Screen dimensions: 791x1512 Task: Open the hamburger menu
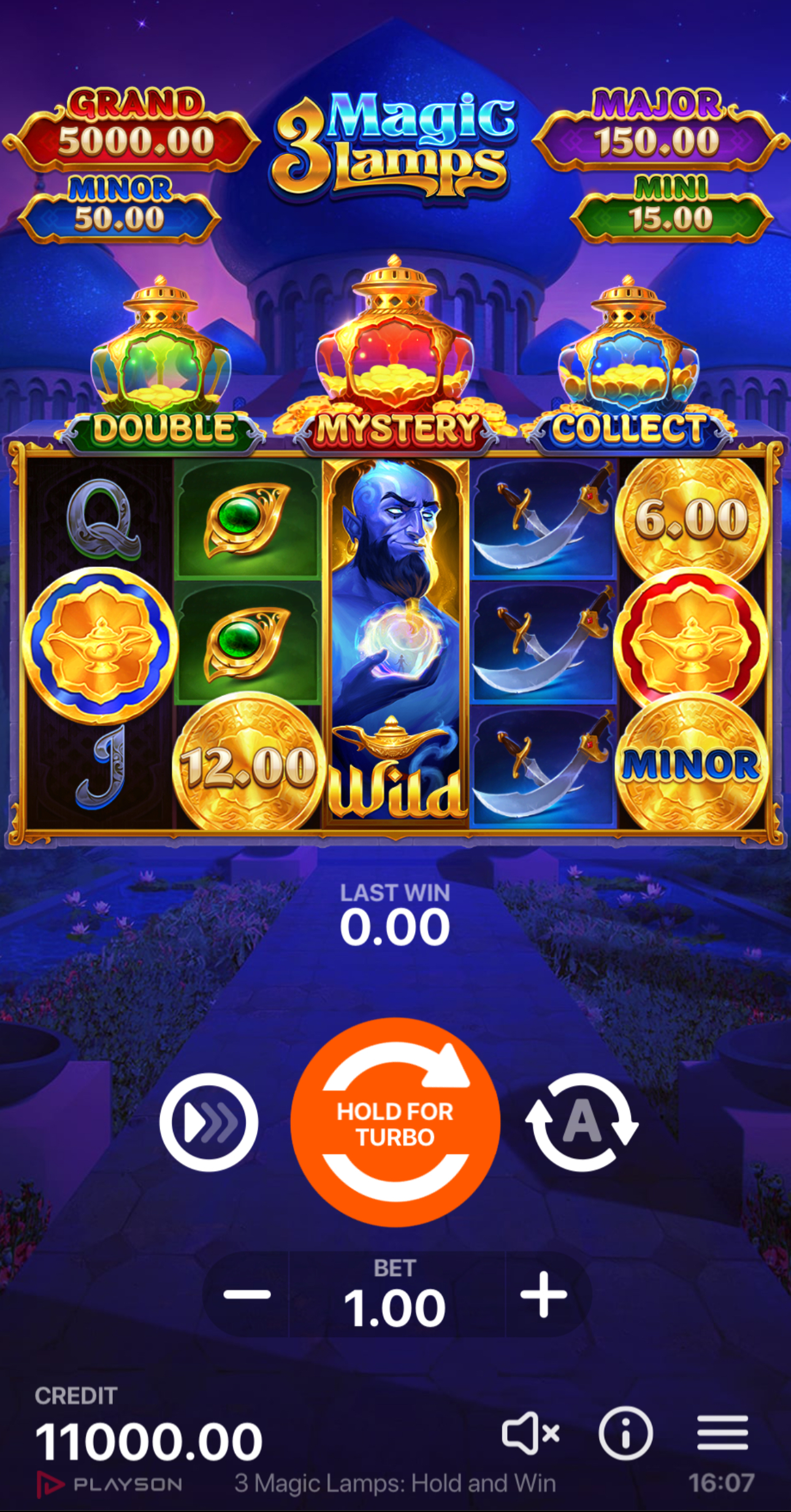tap(722, 1434)
